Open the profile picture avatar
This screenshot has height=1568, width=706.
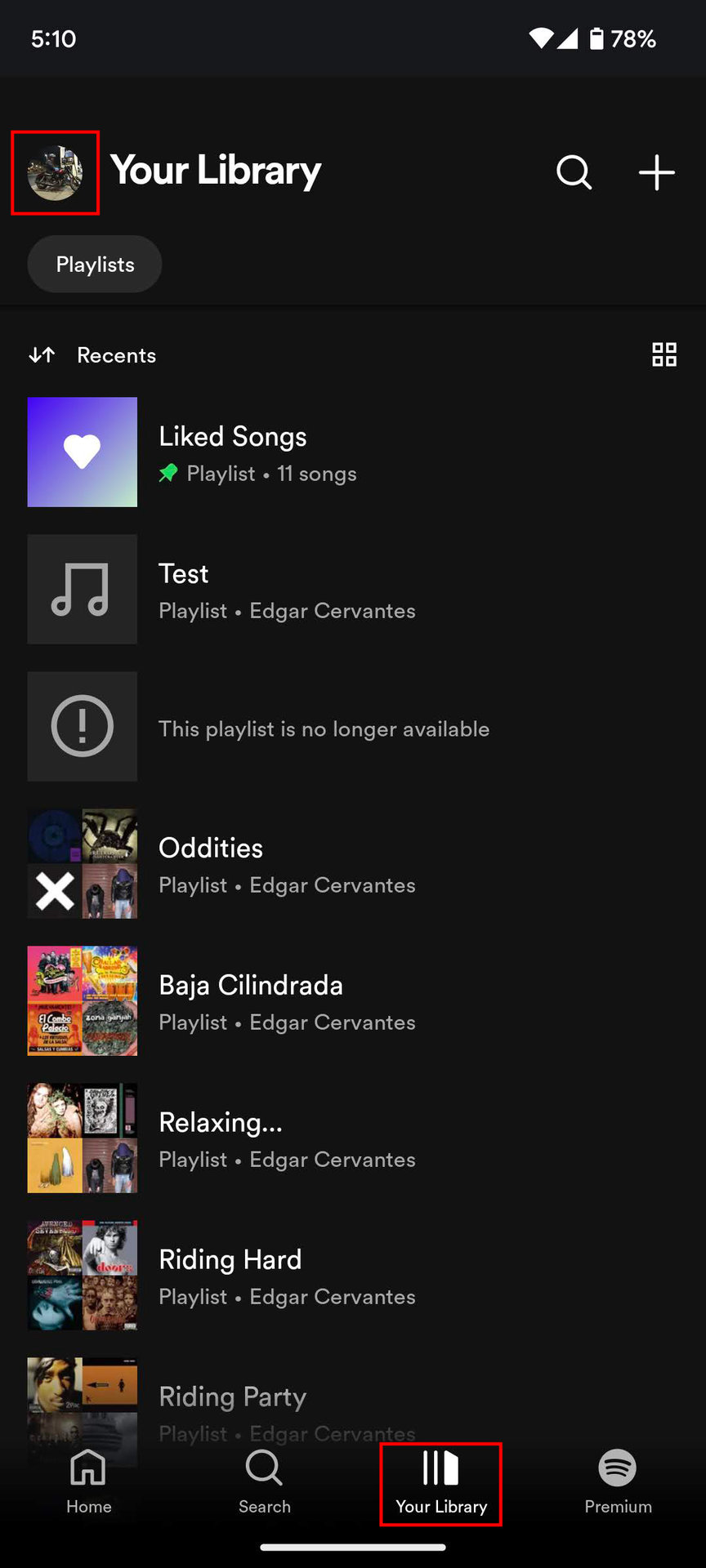55,172
